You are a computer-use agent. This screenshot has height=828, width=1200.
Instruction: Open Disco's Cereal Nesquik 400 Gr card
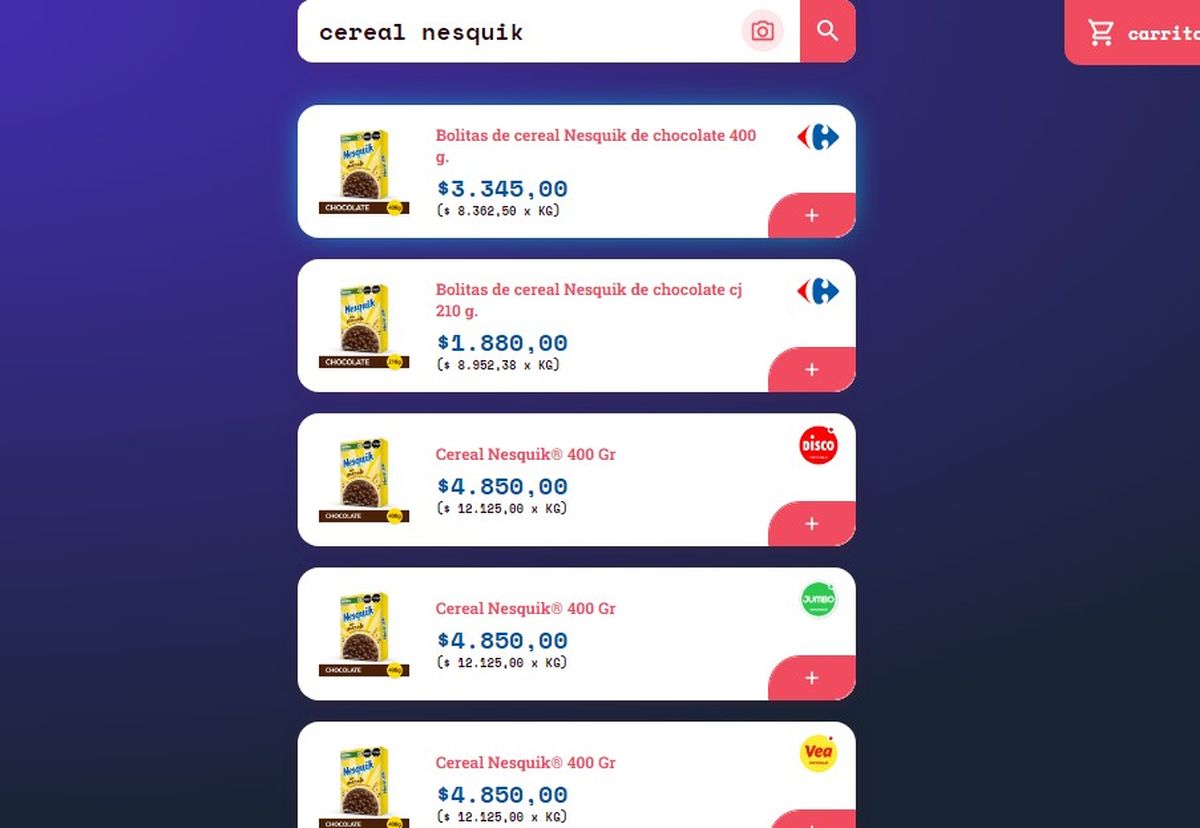click(x=525, y=454)
